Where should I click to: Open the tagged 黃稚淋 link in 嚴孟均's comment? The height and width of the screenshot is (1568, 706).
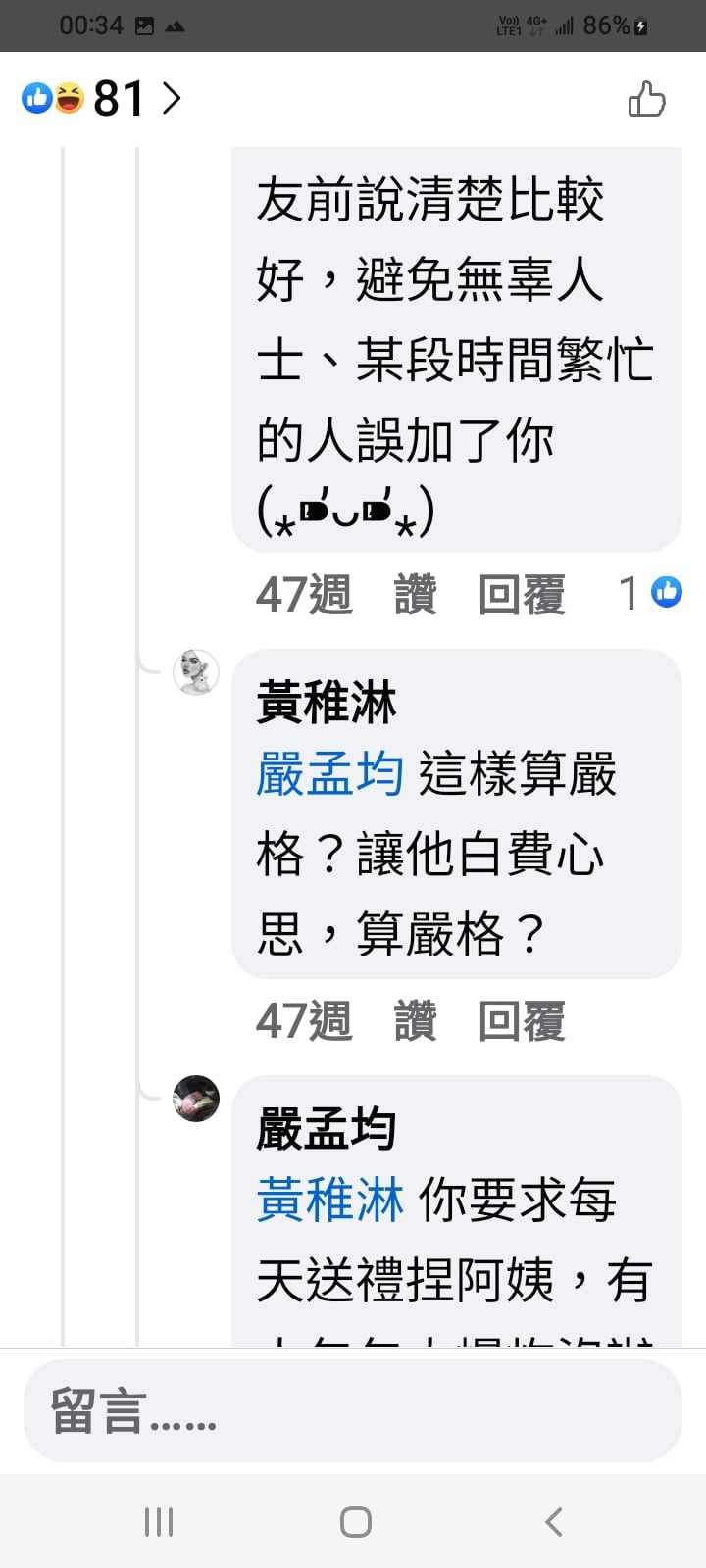[x=329, y=1200]
